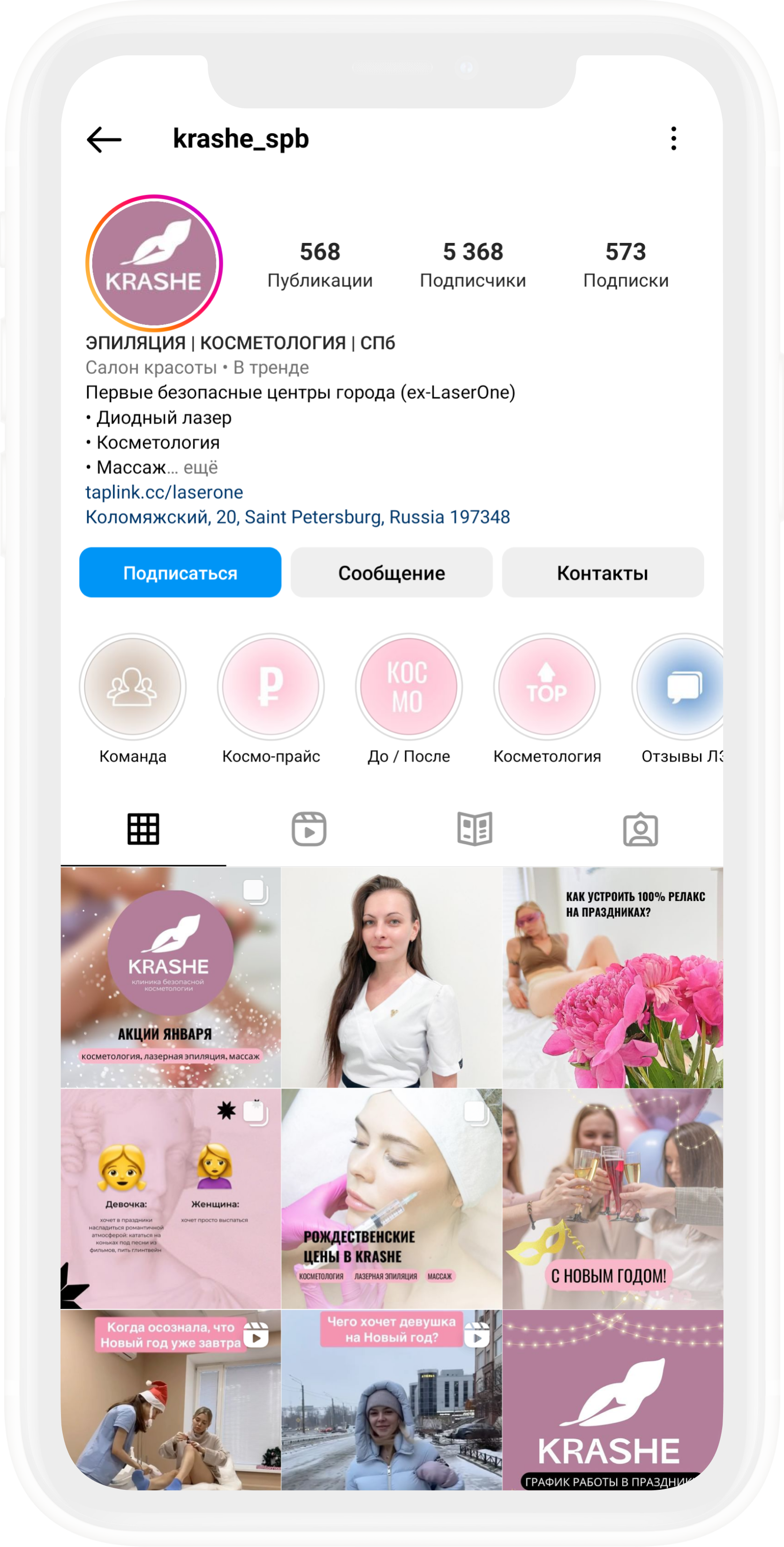
Task: Switch to the tagged posts tab
Action: [641, 830]
